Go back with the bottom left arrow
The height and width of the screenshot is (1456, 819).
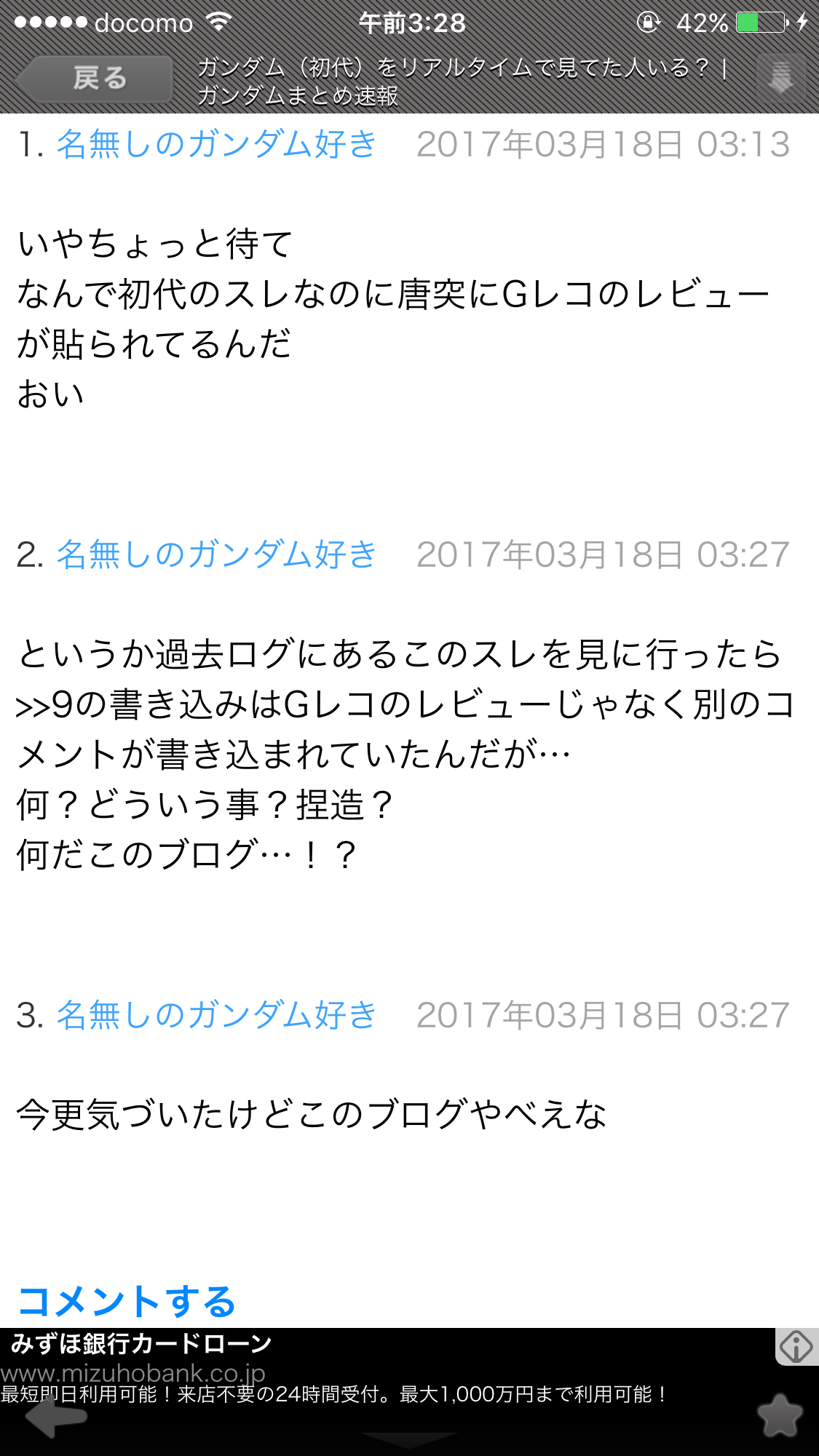click(57, 1417)
